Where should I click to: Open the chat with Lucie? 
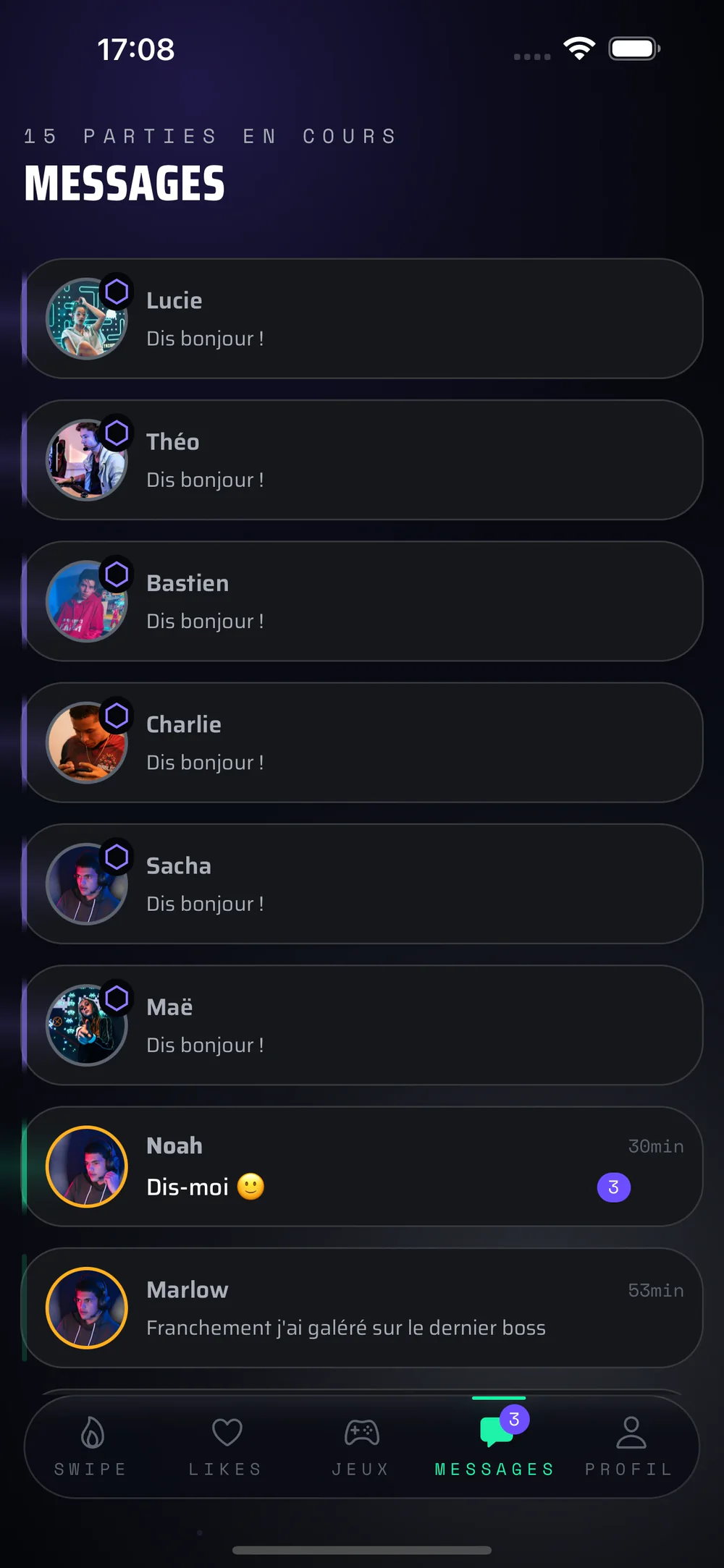click(362, 318)
